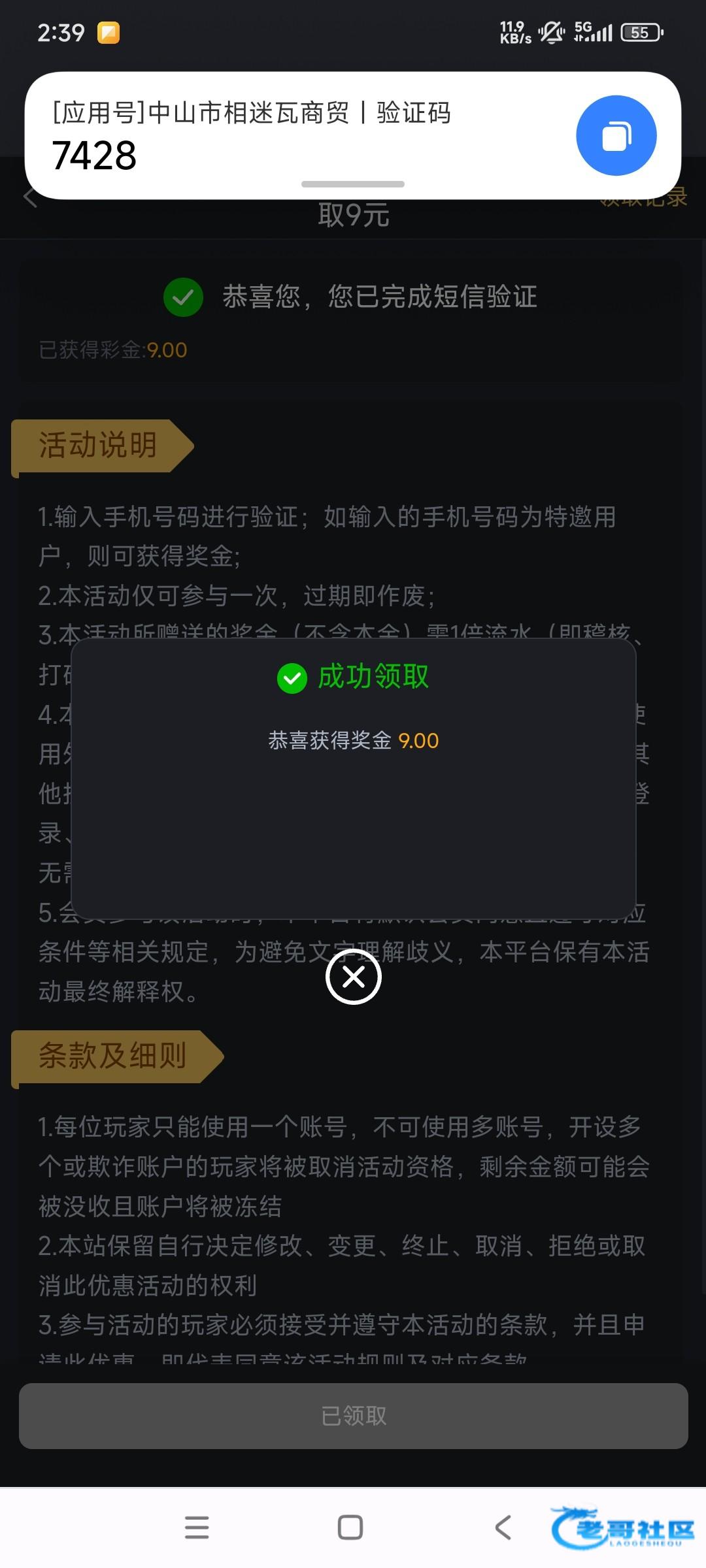Viewport: 706px width, 1568px height.
Task: Tap the system back button
Action: [x=503, y=1527]
